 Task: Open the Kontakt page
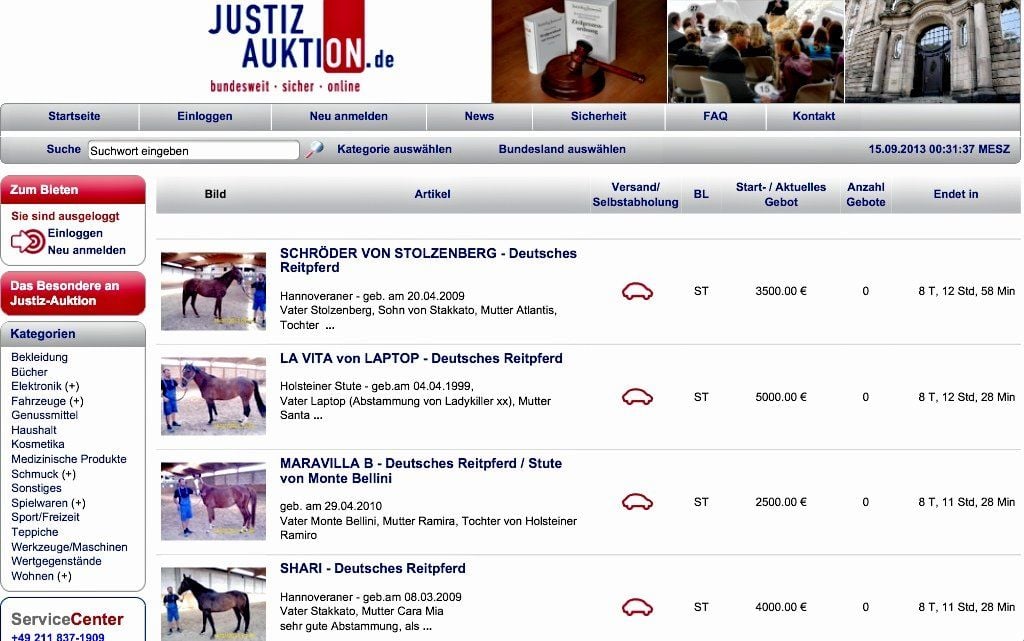[813, 116]
